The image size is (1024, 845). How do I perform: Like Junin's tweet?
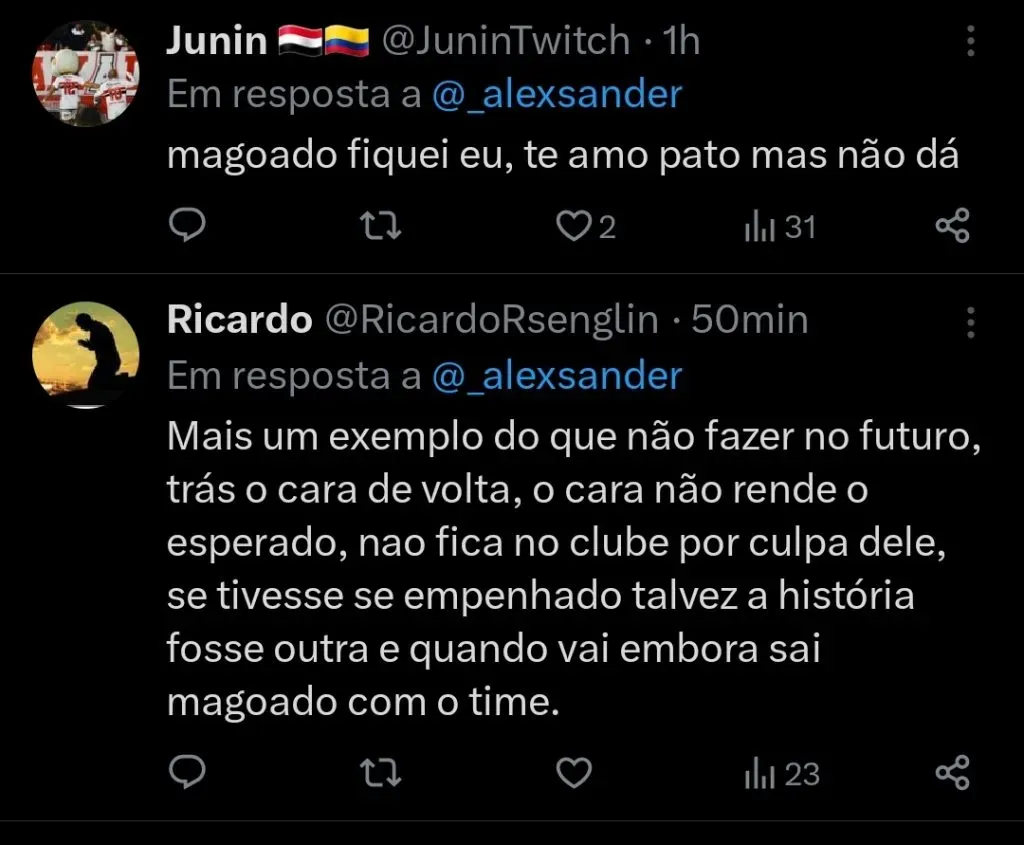click(573, 227)
